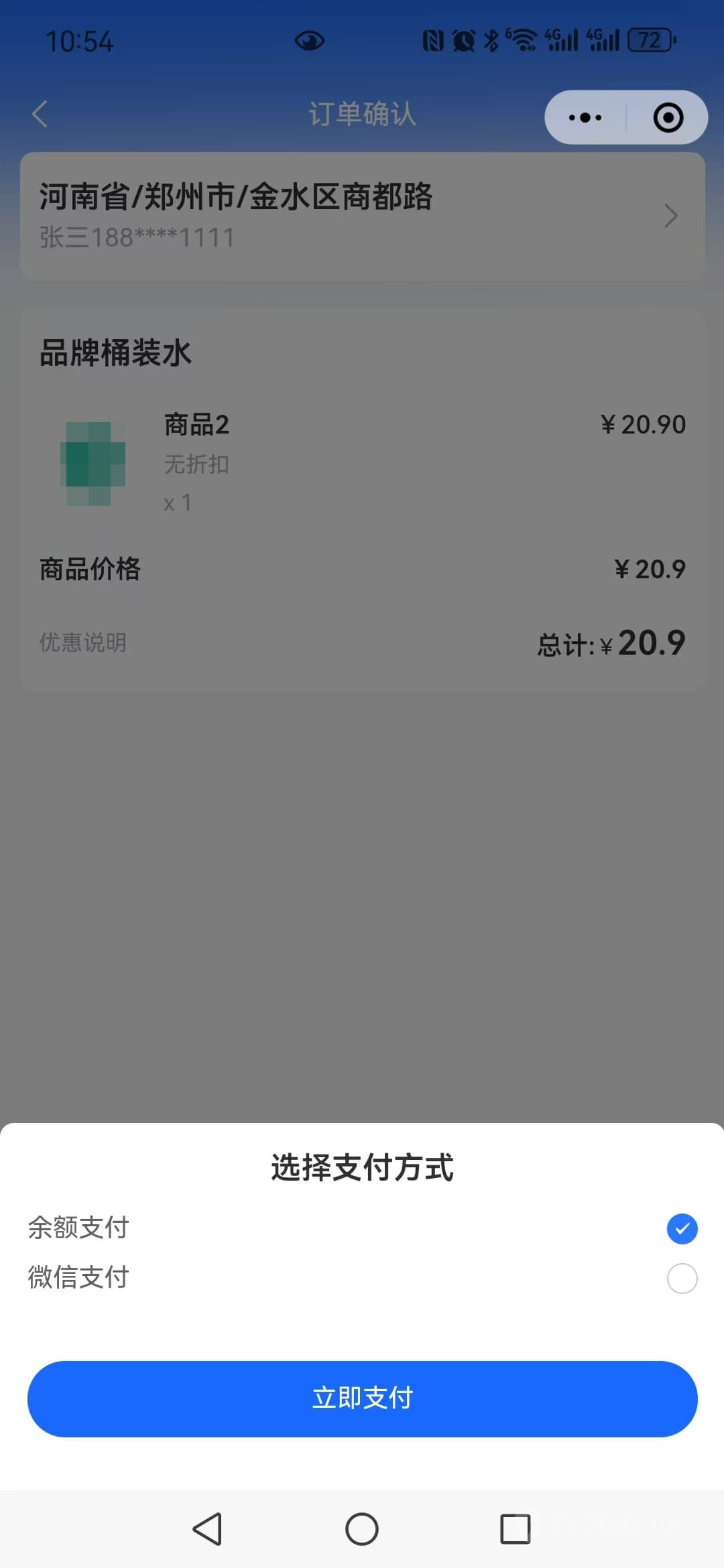Open the mini program more-options menu
Screen dimensions: 724x1568
[585, 117]
